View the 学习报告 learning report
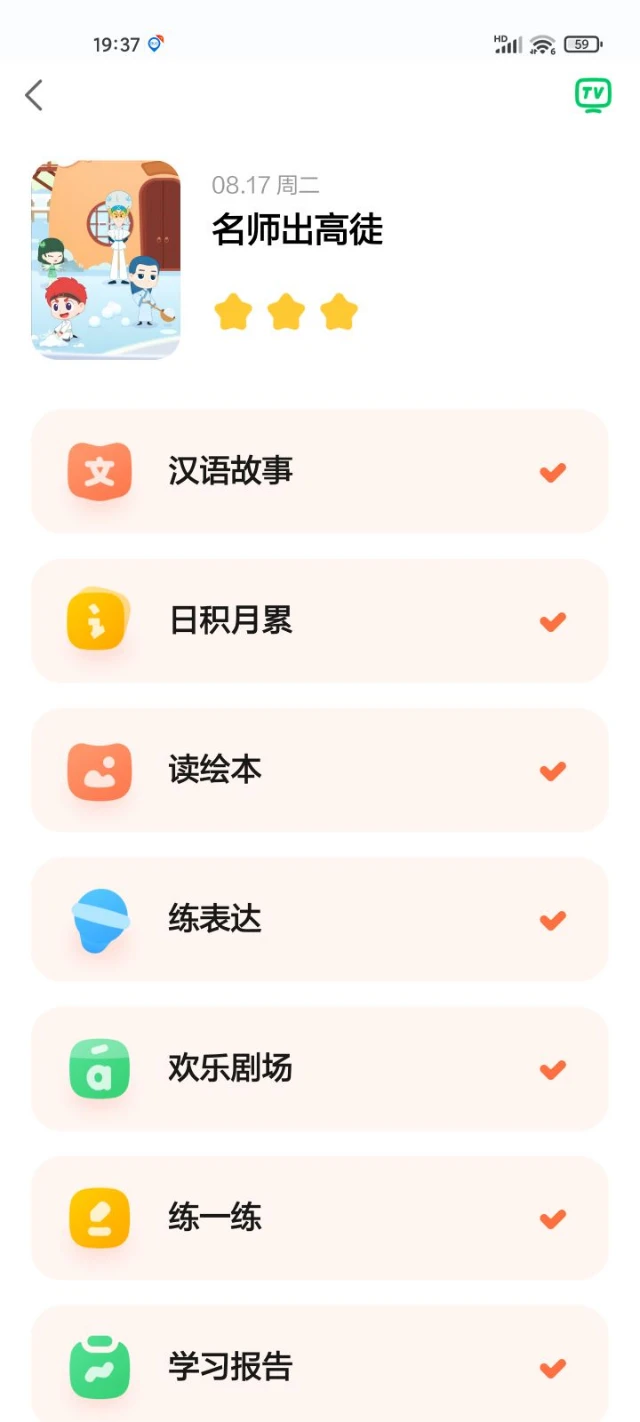The width and height of the screenshot is (640, 1422). 320,1364
